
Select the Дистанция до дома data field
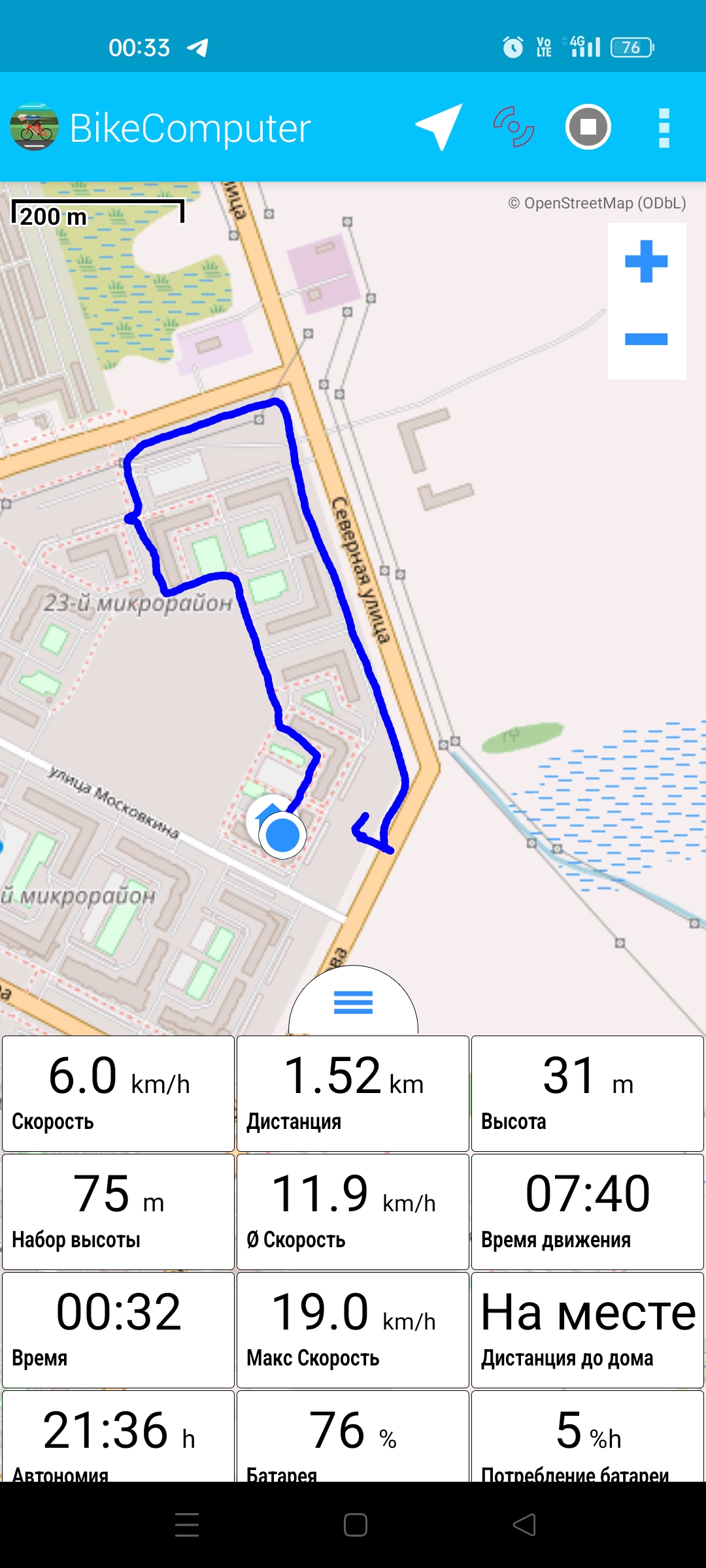pos(588,1330)
